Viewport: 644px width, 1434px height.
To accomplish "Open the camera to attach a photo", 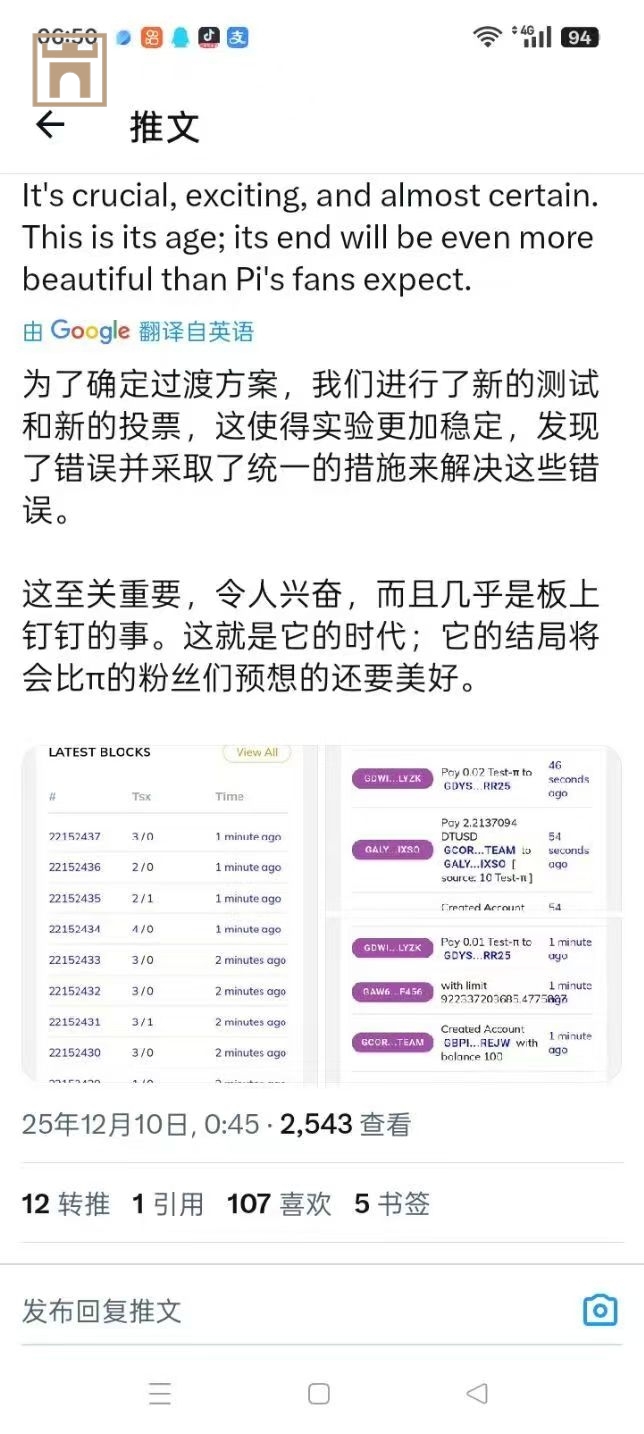I will 600,1310.
